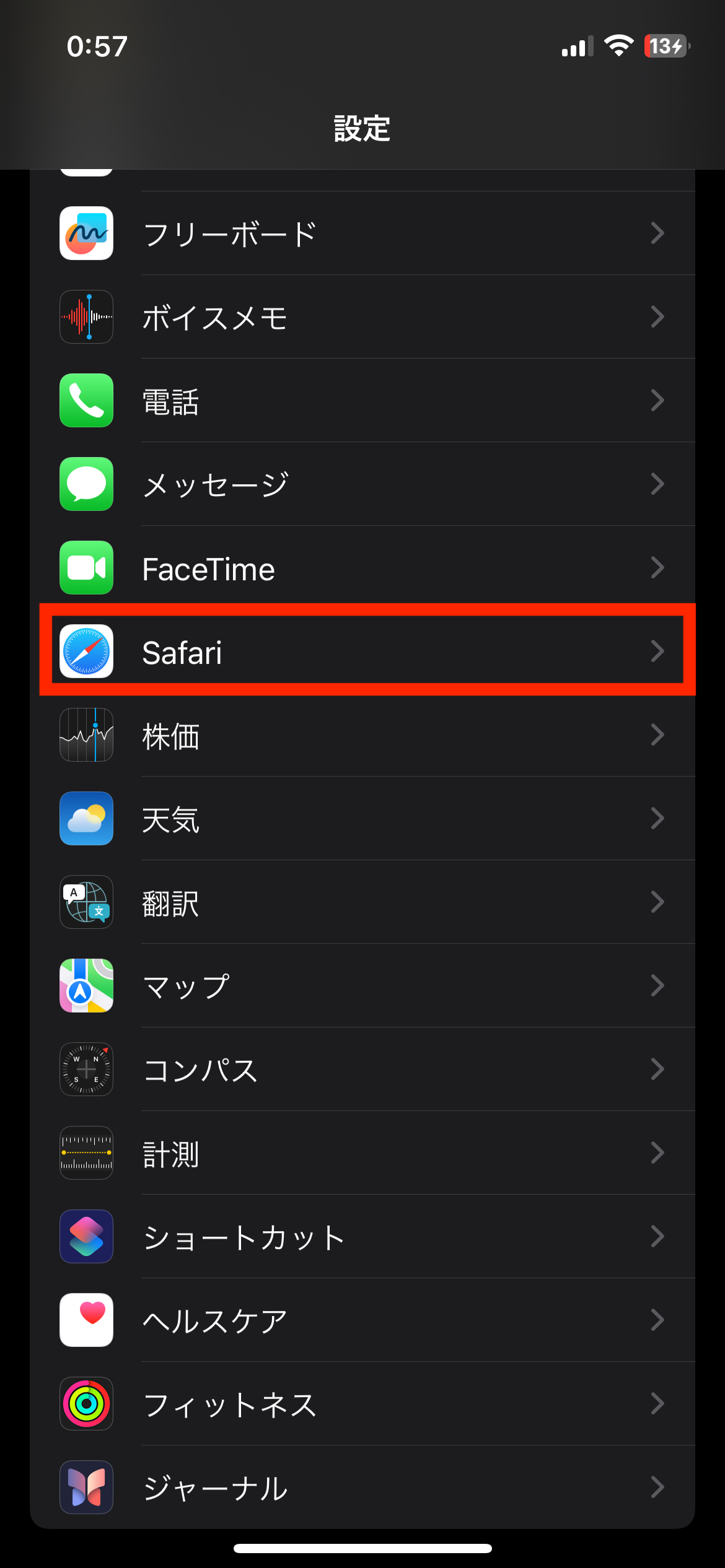This screenshot has height=1568, width=725.
Task: Go to メッセージ settings
Action: tap(362, 484)
